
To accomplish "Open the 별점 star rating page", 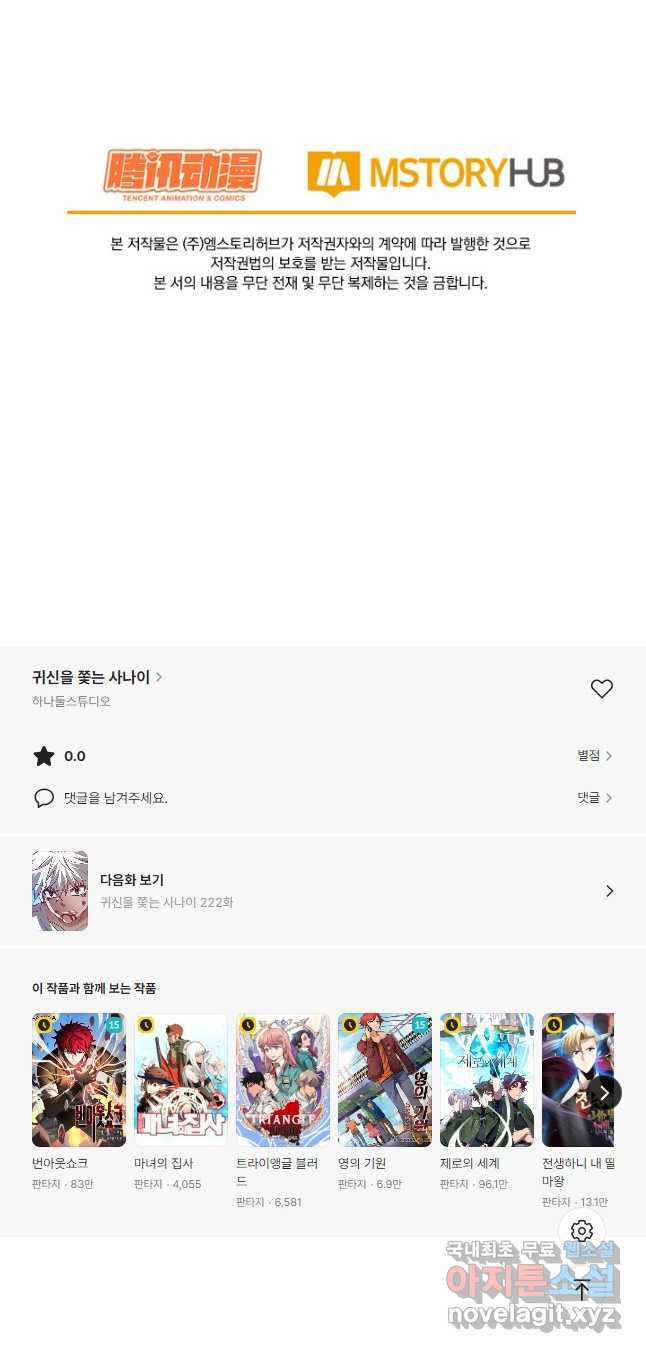I will point(594,756).
